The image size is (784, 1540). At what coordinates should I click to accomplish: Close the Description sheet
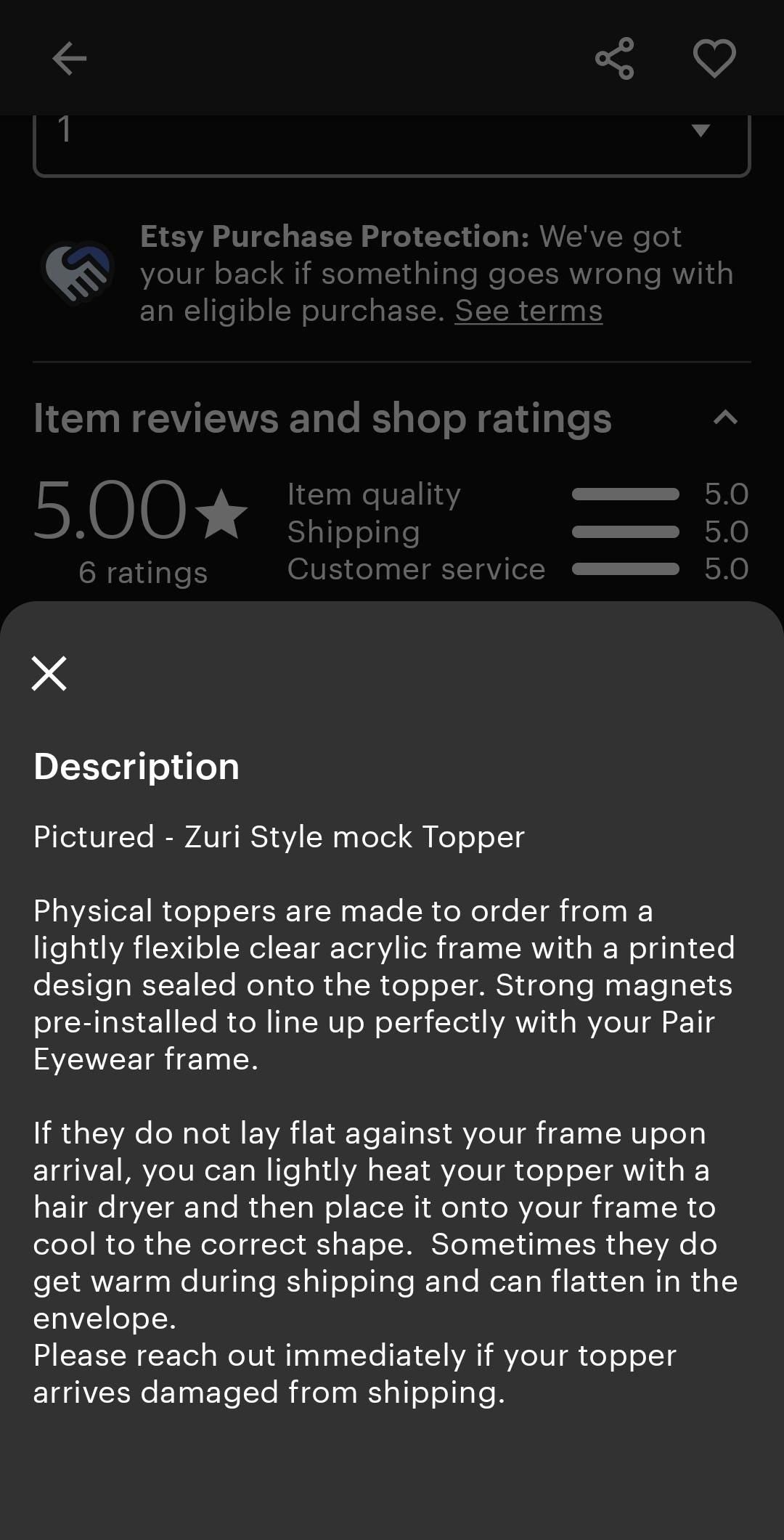coord(49,673)
